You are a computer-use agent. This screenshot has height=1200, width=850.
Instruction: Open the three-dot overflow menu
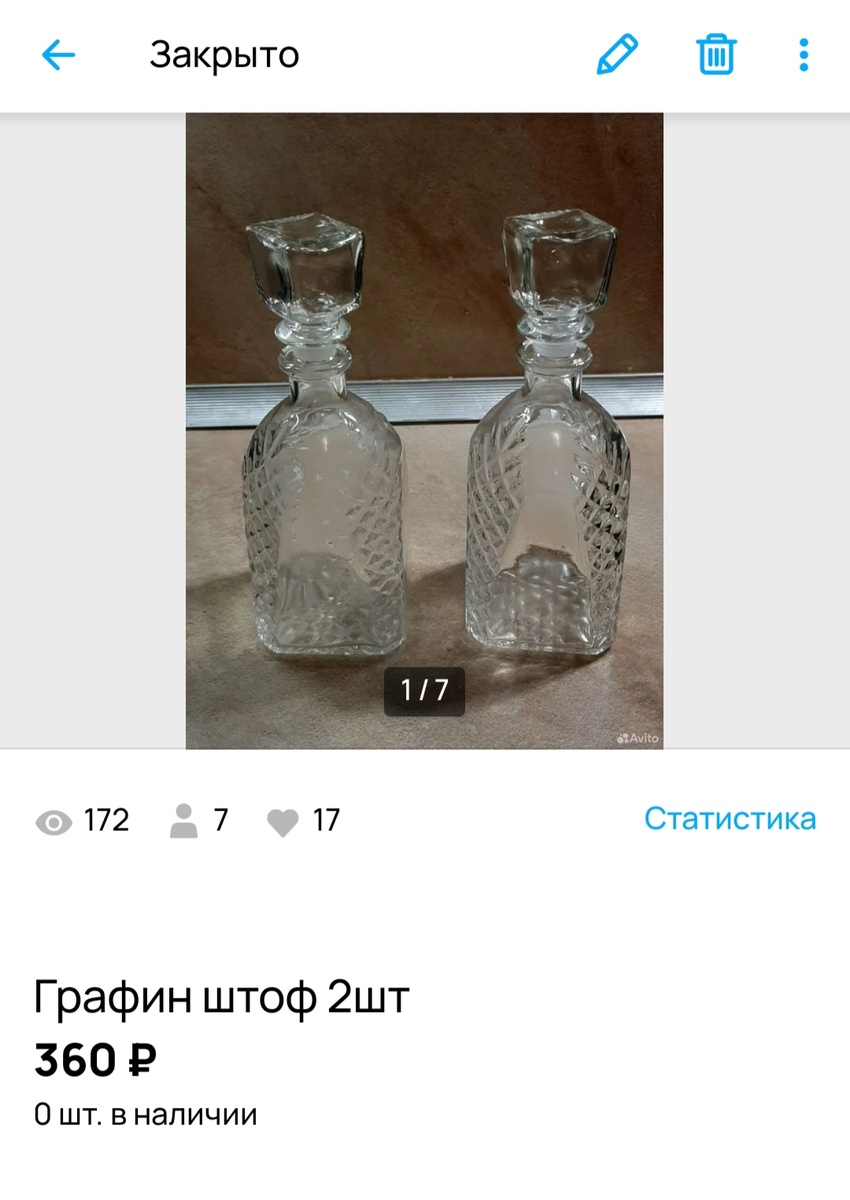(803, 55)
